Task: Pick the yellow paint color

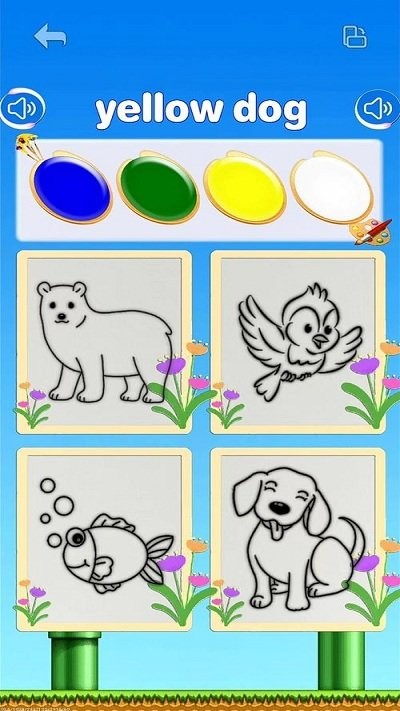Action: tap(245, 186)
